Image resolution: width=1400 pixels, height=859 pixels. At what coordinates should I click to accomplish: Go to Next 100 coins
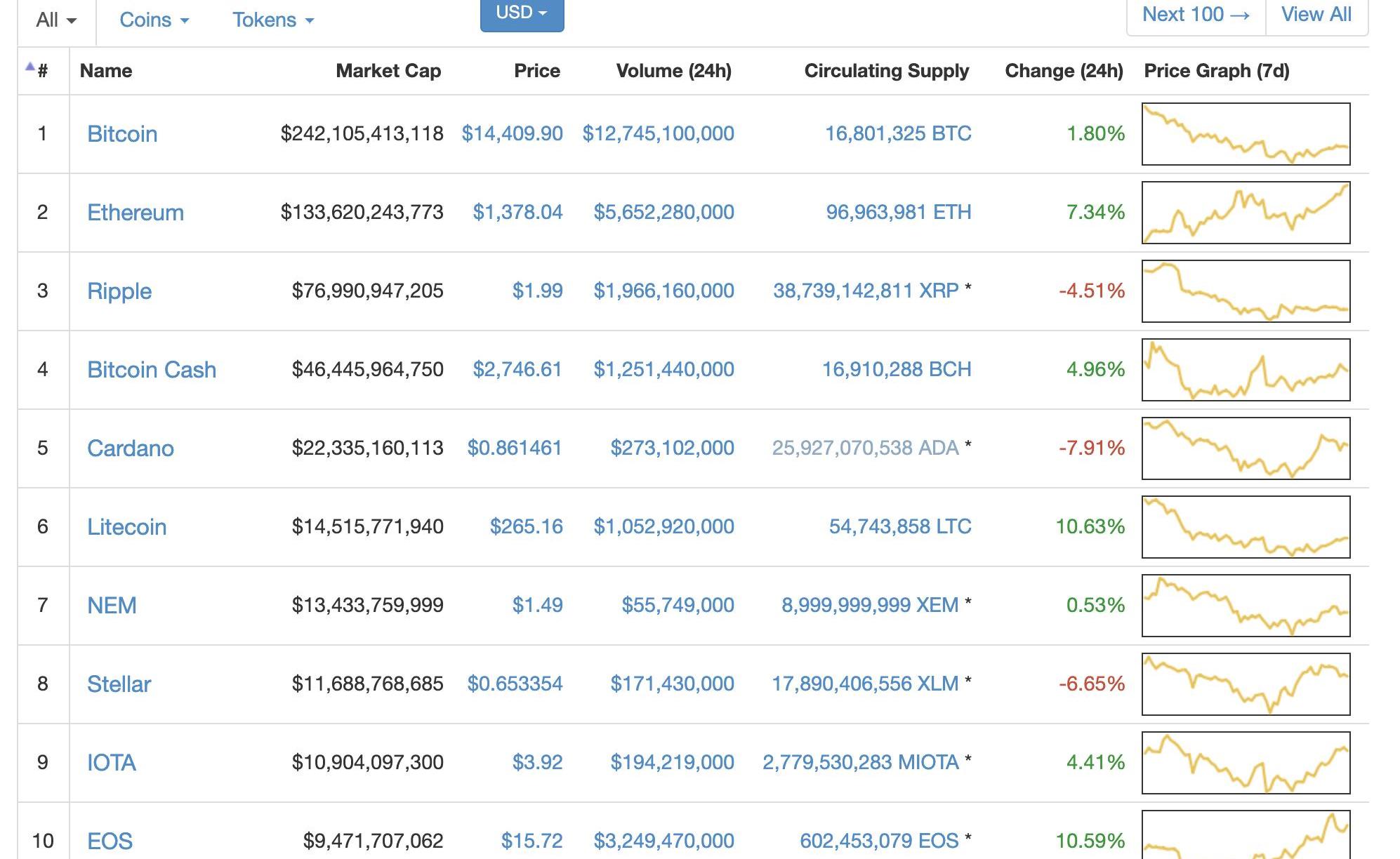[x=1196, y=15]
